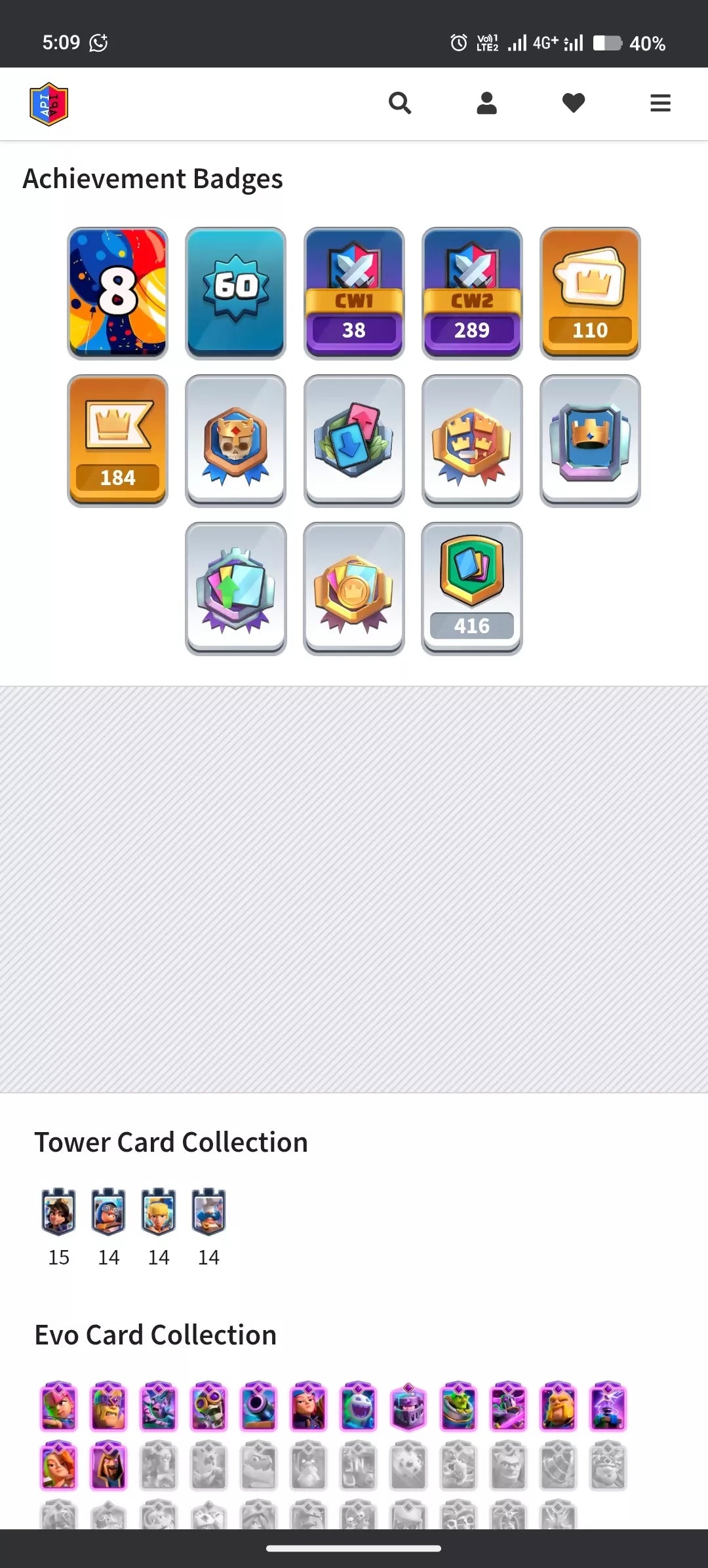
Task: Tap the crown banner badge showing 184
Action: pos(118,441)
